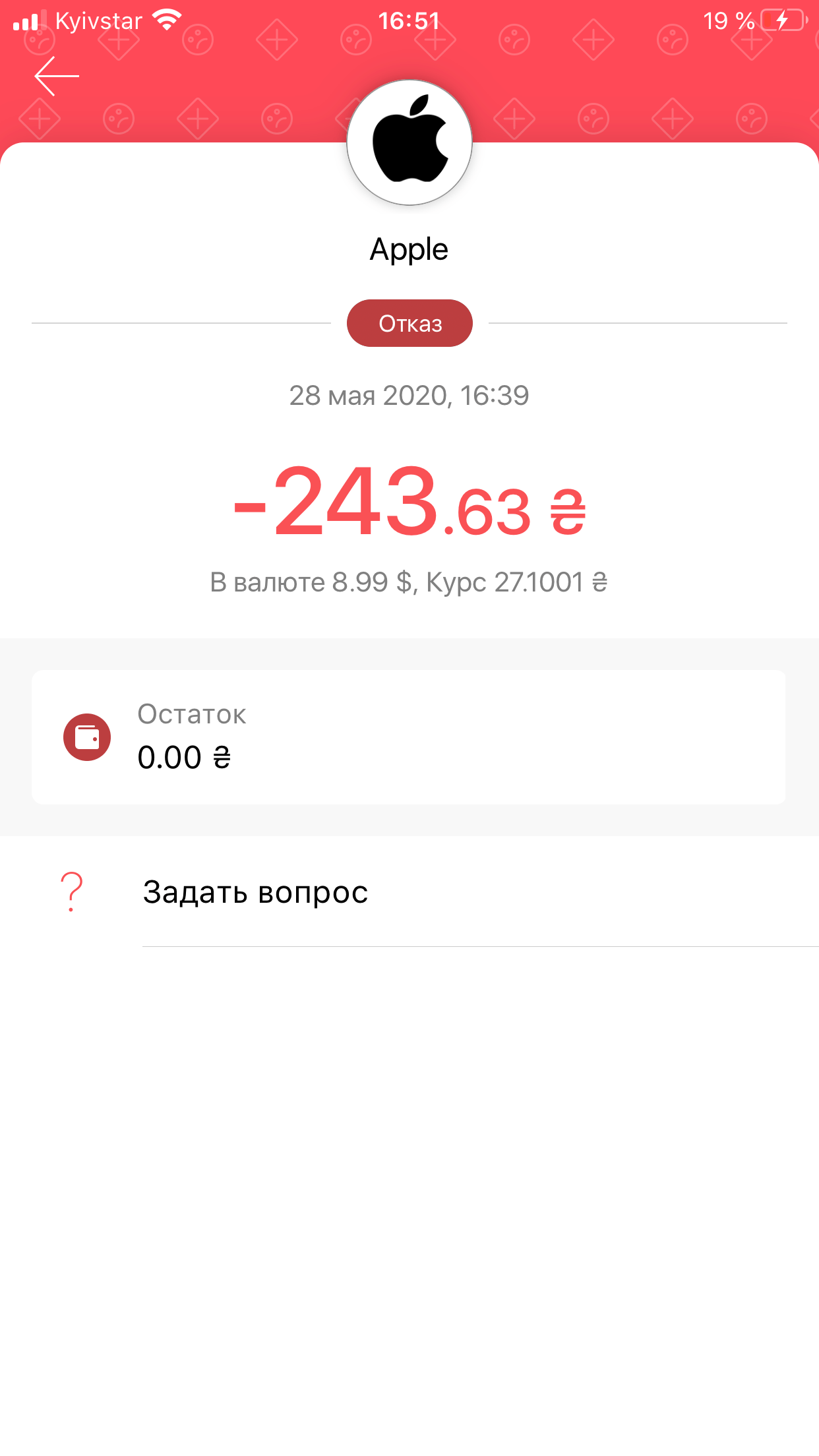Viewport: 819px width, 1456px height.
Task: Tap the time 16:51 in the status bar
Action: click(409, 19)
